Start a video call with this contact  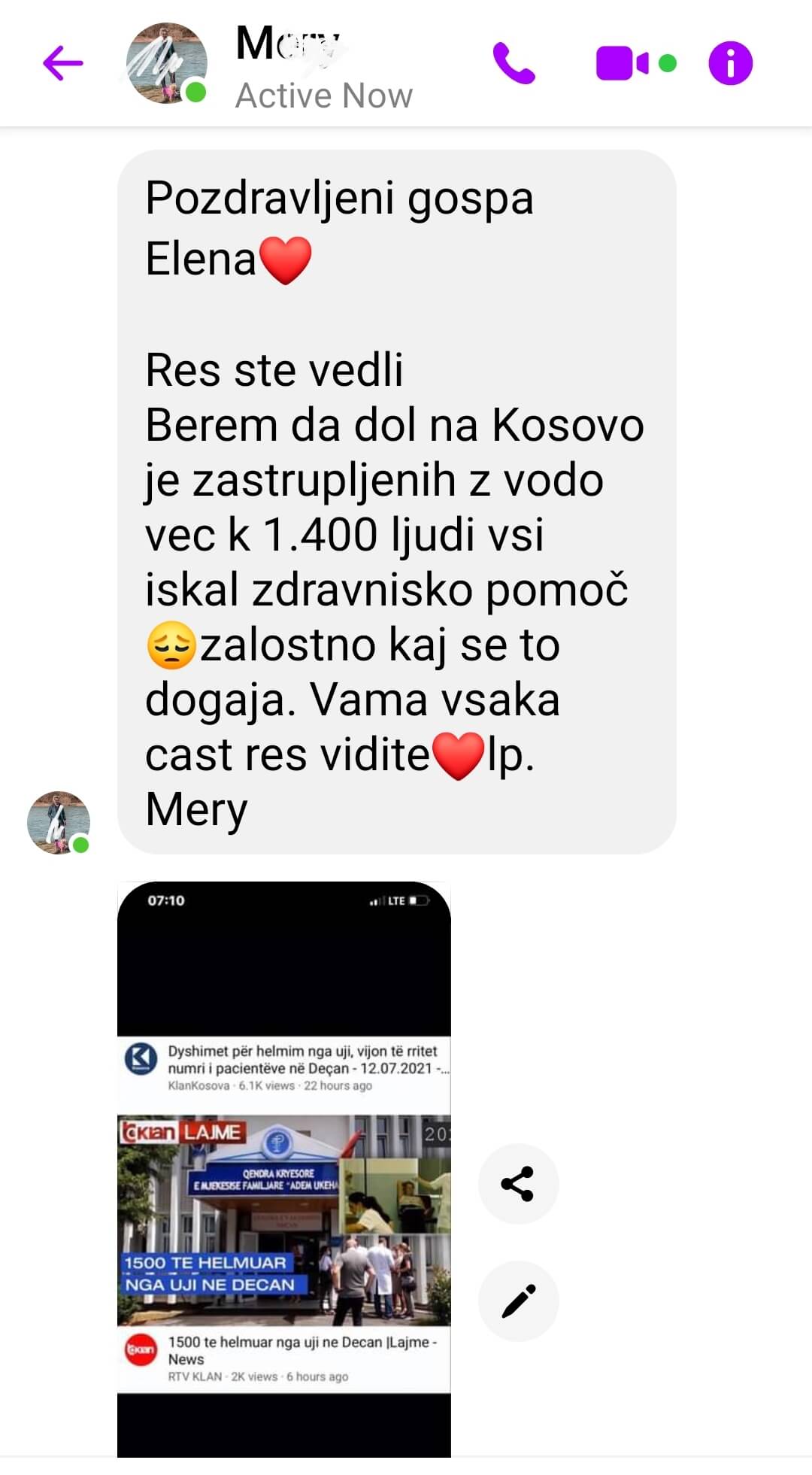623,63
